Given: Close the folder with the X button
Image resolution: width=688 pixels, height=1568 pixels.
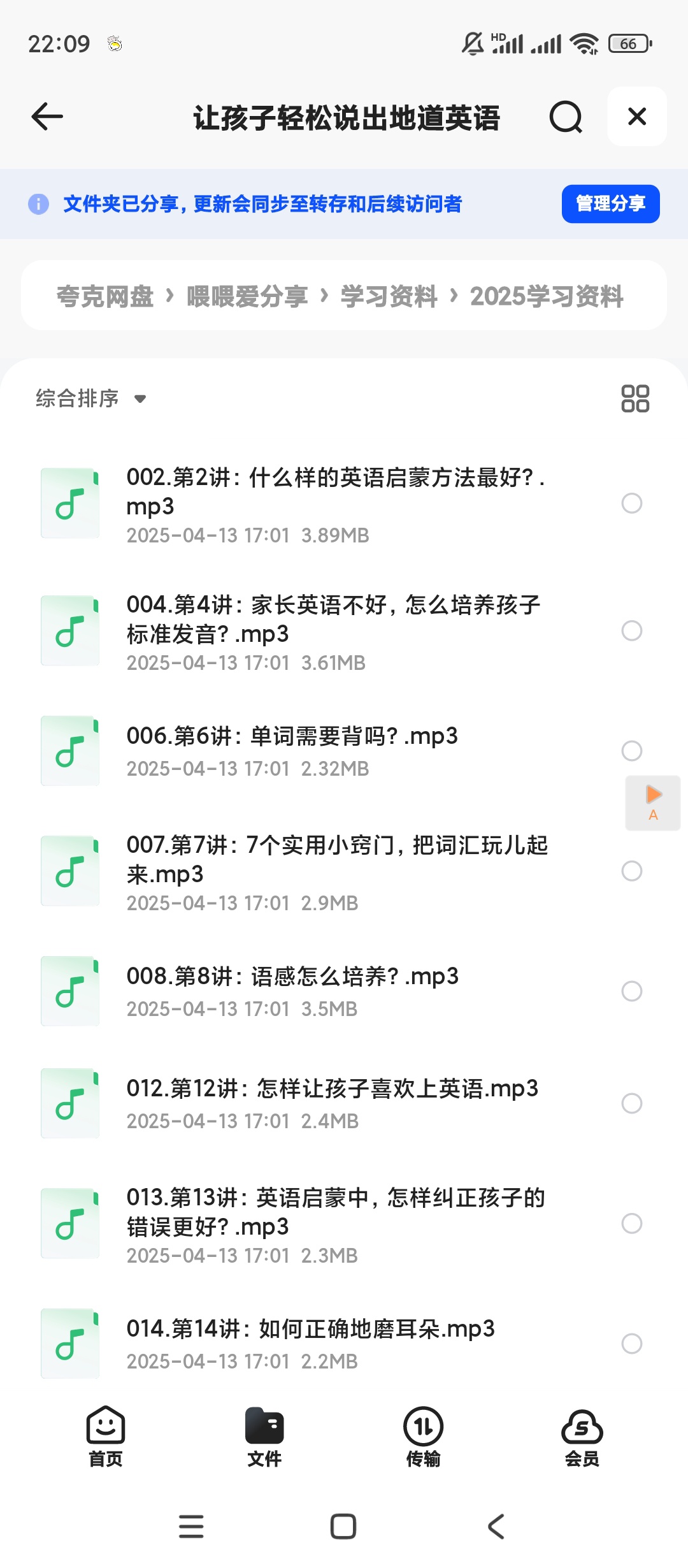Looking at the screenshot, I should pos(636,117).
